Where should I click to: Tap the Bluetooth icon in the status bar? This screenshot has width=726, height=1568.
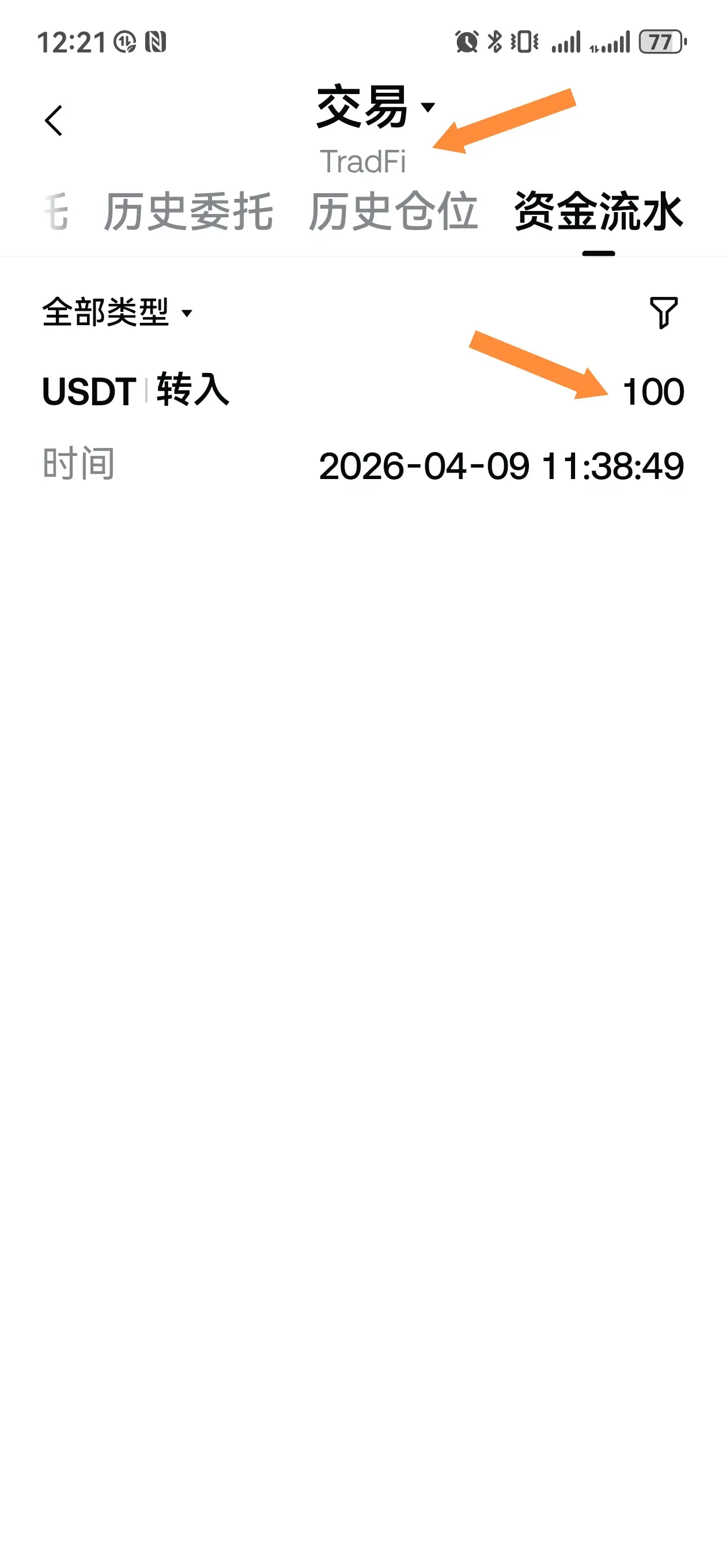pos(495,42)
